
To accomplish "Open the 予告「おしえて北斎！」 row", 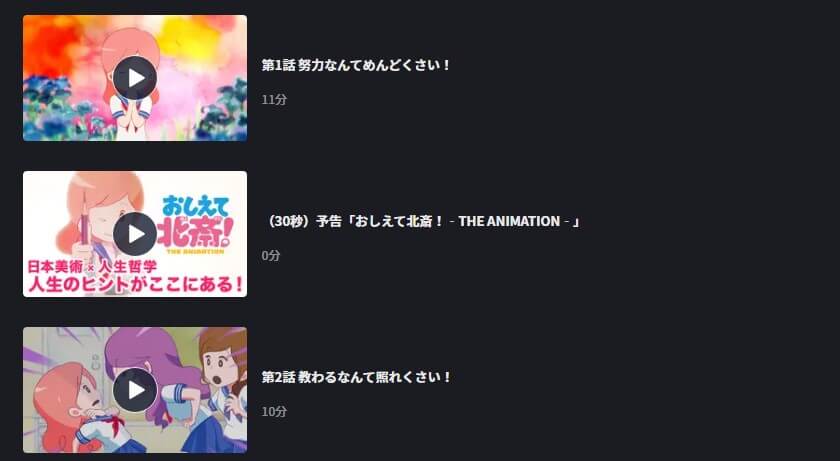I will [x=420, y=221].
